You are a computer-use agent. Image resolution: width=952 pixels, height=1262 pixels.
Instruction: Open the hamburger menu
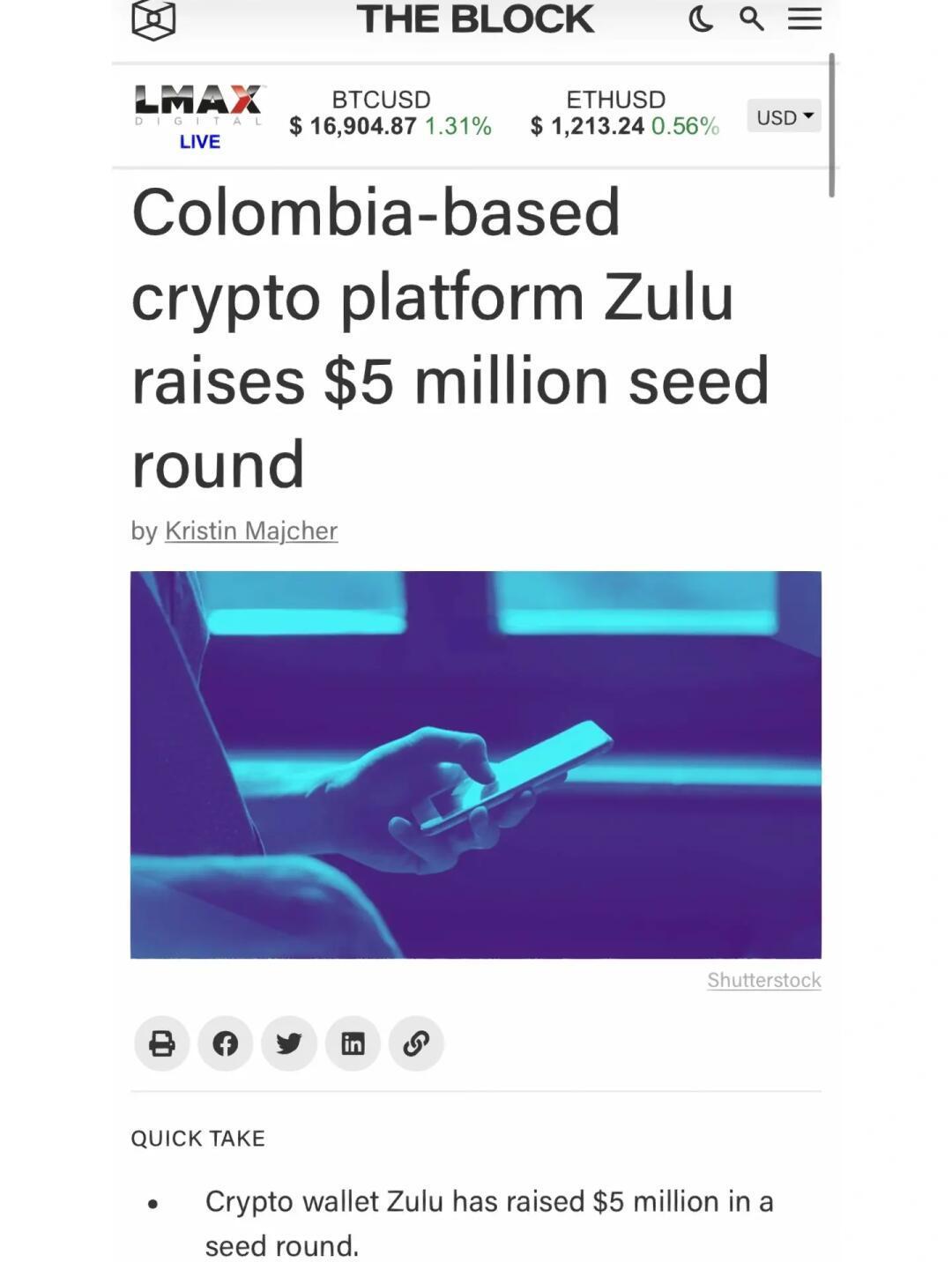(x=804, y=19)
